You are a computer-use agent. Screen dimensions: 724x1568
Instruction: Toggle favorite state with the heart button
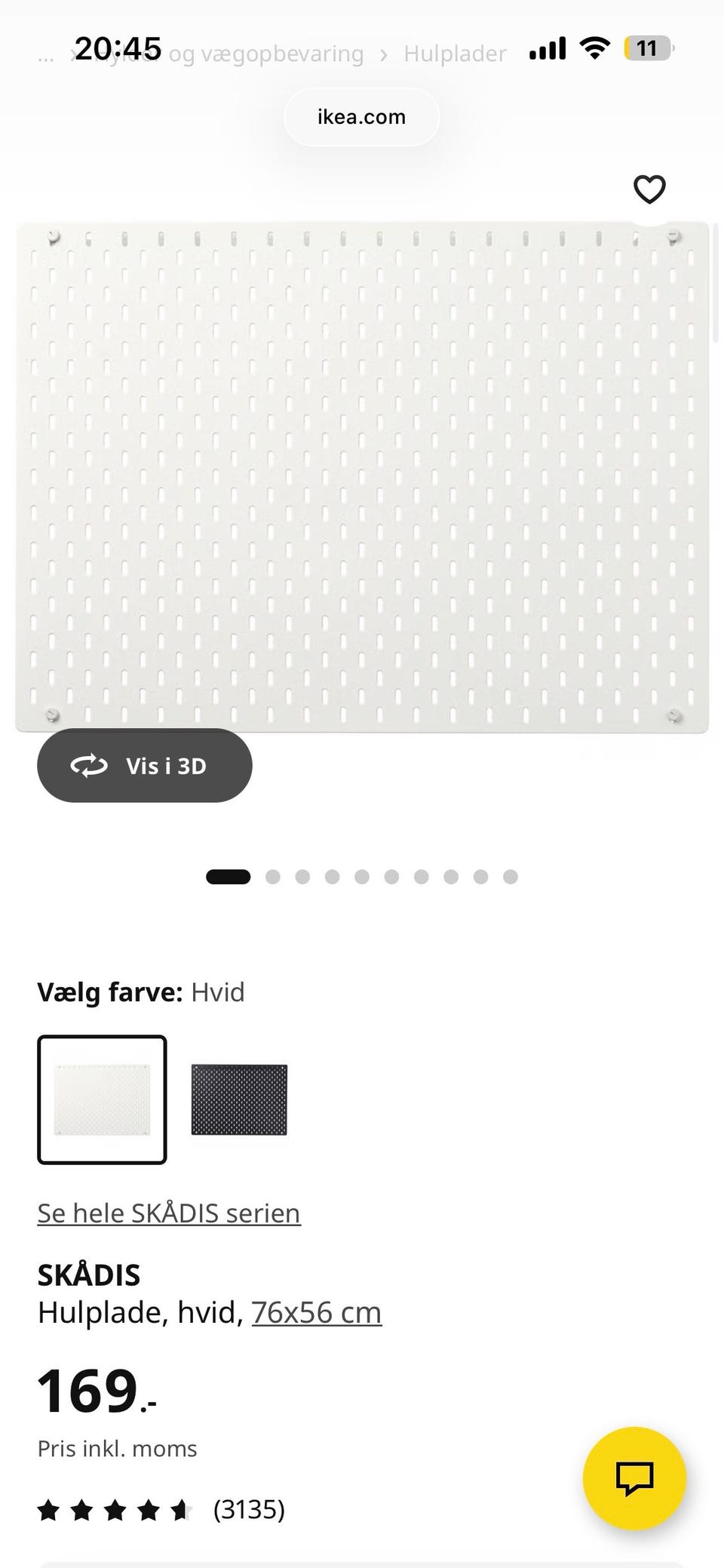point(649,189)
